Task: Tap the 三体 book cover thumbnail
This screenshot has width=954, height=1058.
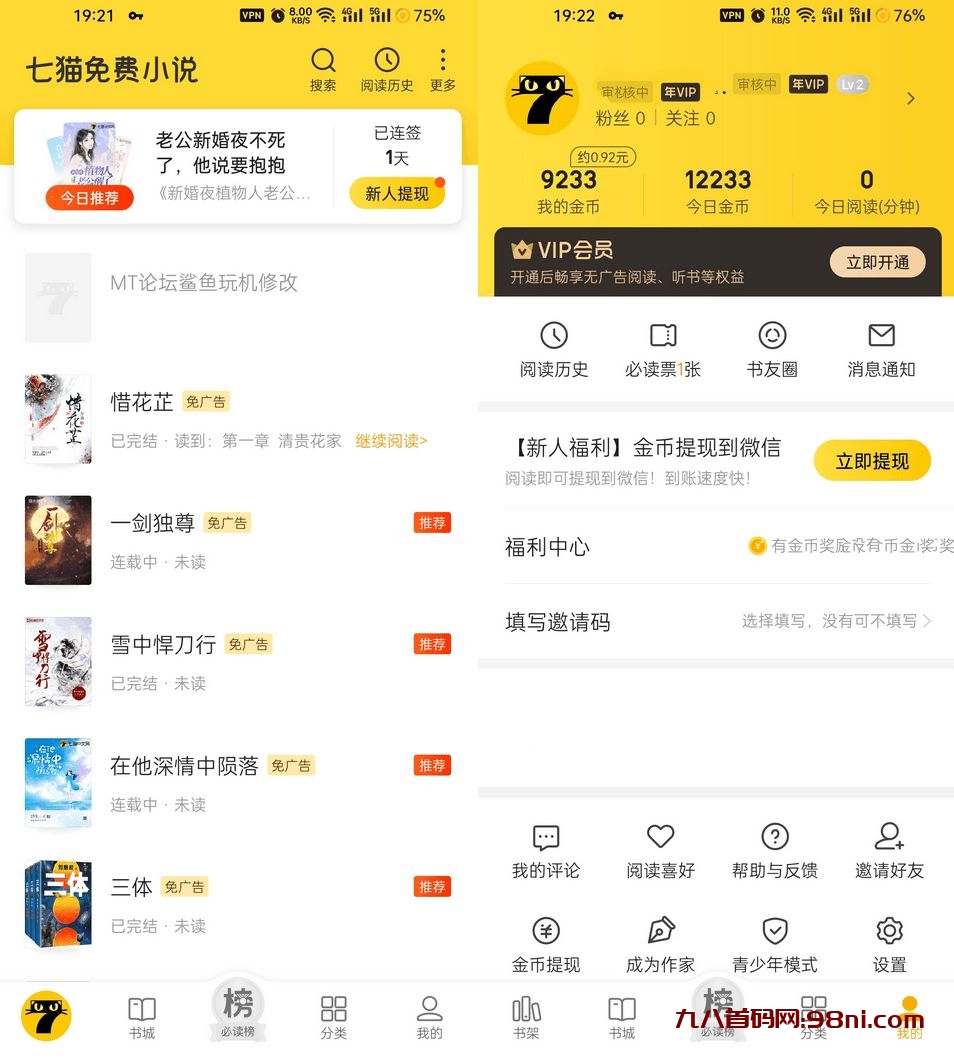Action: point(57,904)
